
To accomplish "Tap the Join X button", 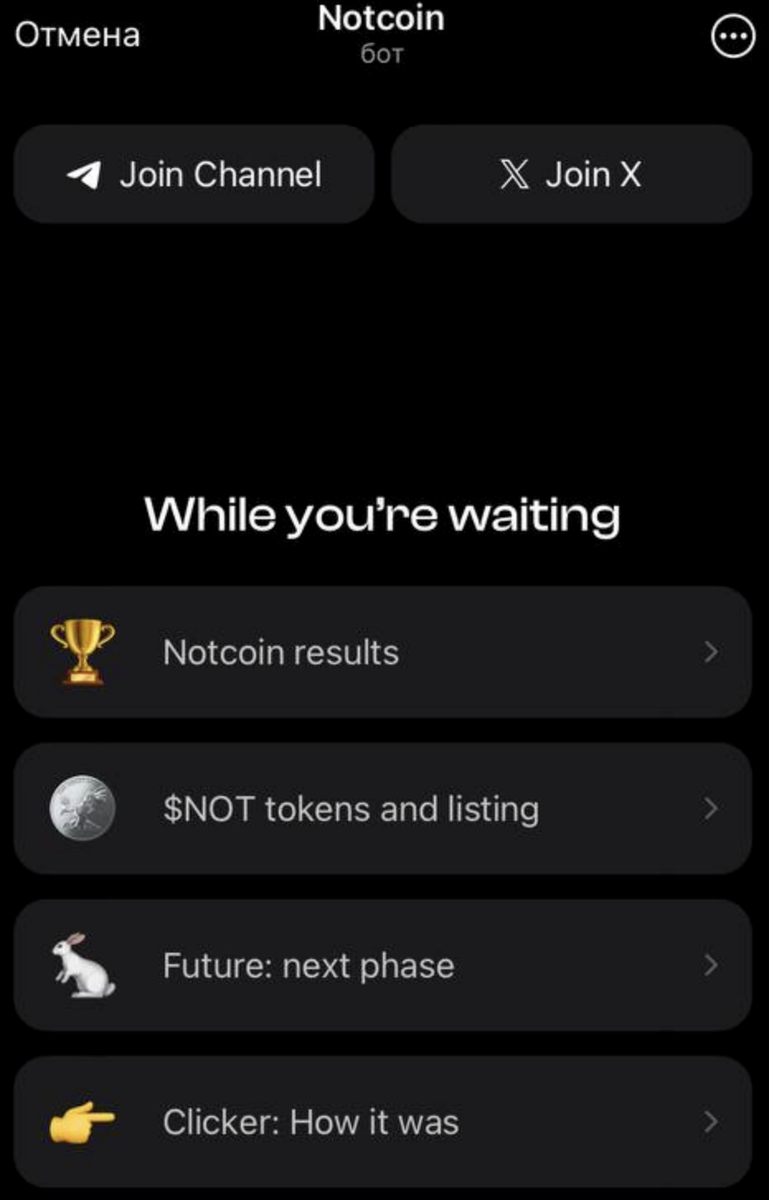I will click(571, 174).
